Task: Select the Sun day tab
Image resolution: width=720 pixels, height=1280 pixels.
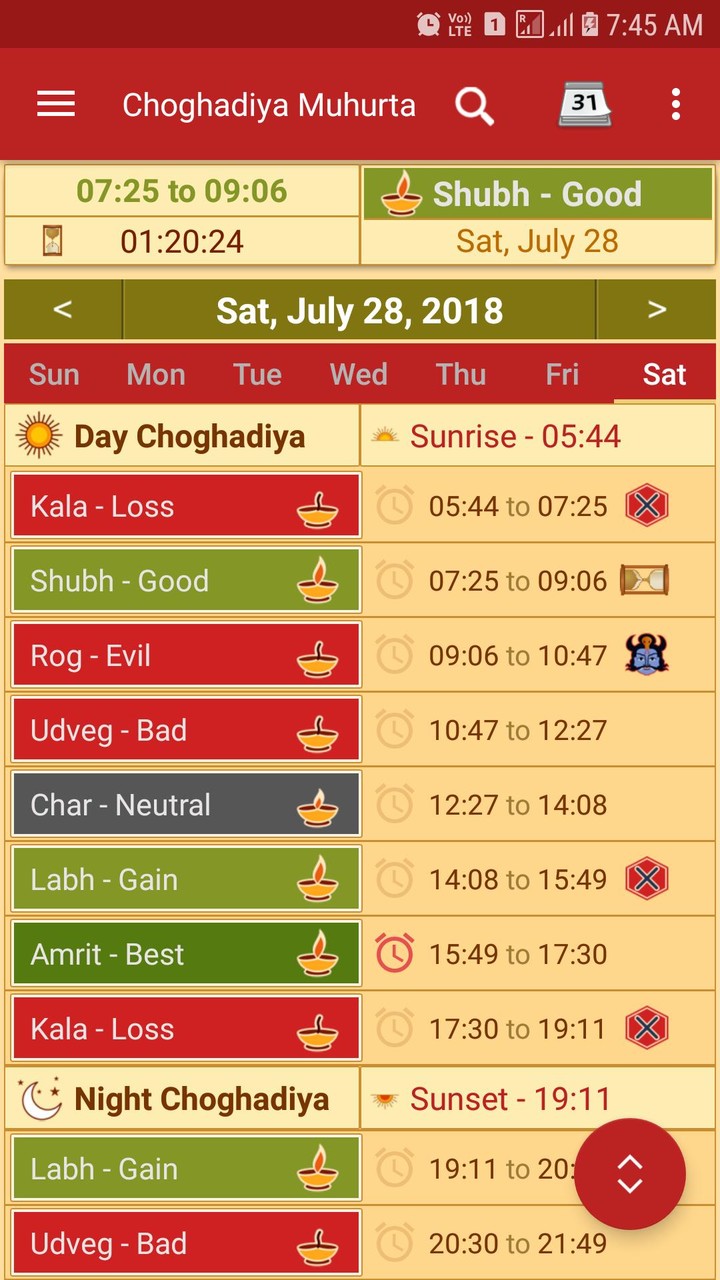Action: pos(54,374)
